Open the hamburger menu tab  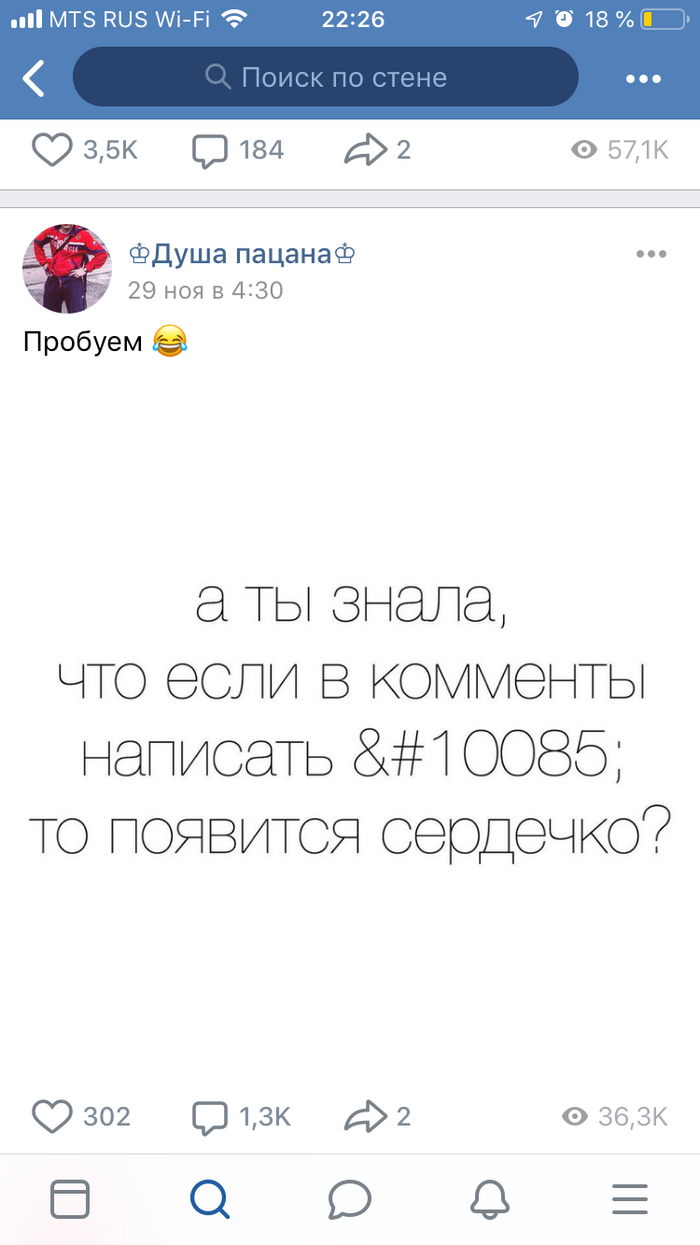point(630,1198)
